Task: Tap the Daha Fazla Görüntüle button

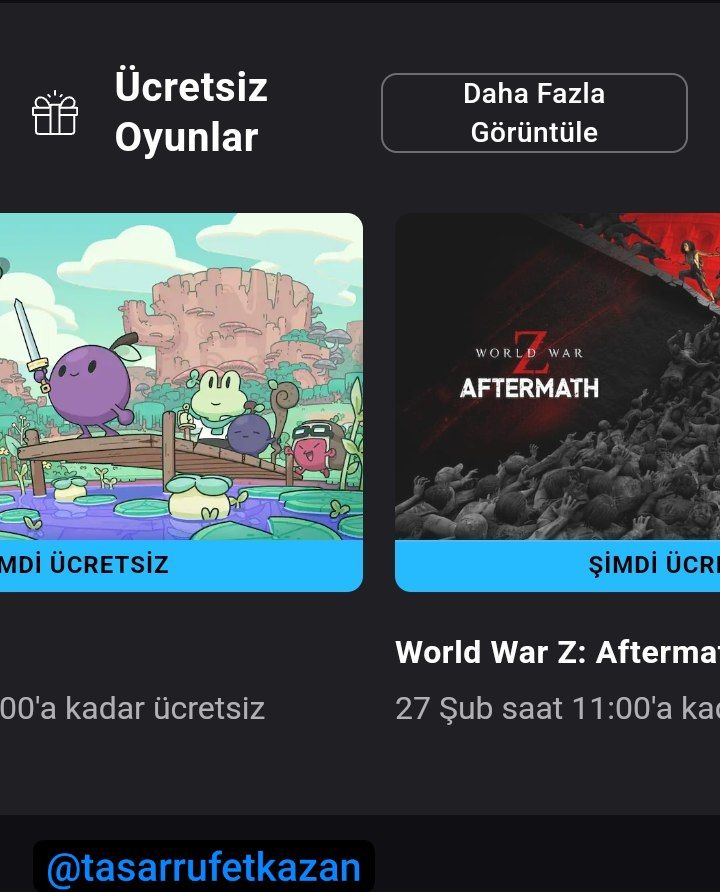Action: (534, 113)
